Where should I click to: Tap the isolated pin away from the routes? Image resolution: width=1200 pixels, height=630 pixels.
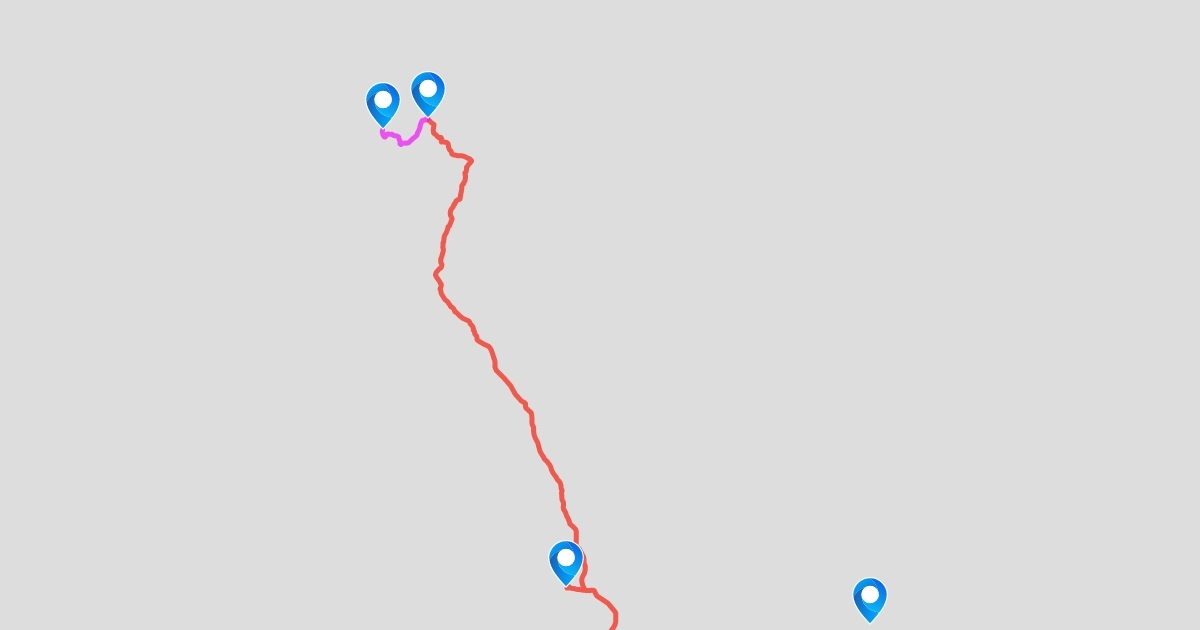click(x=870, y=598)
